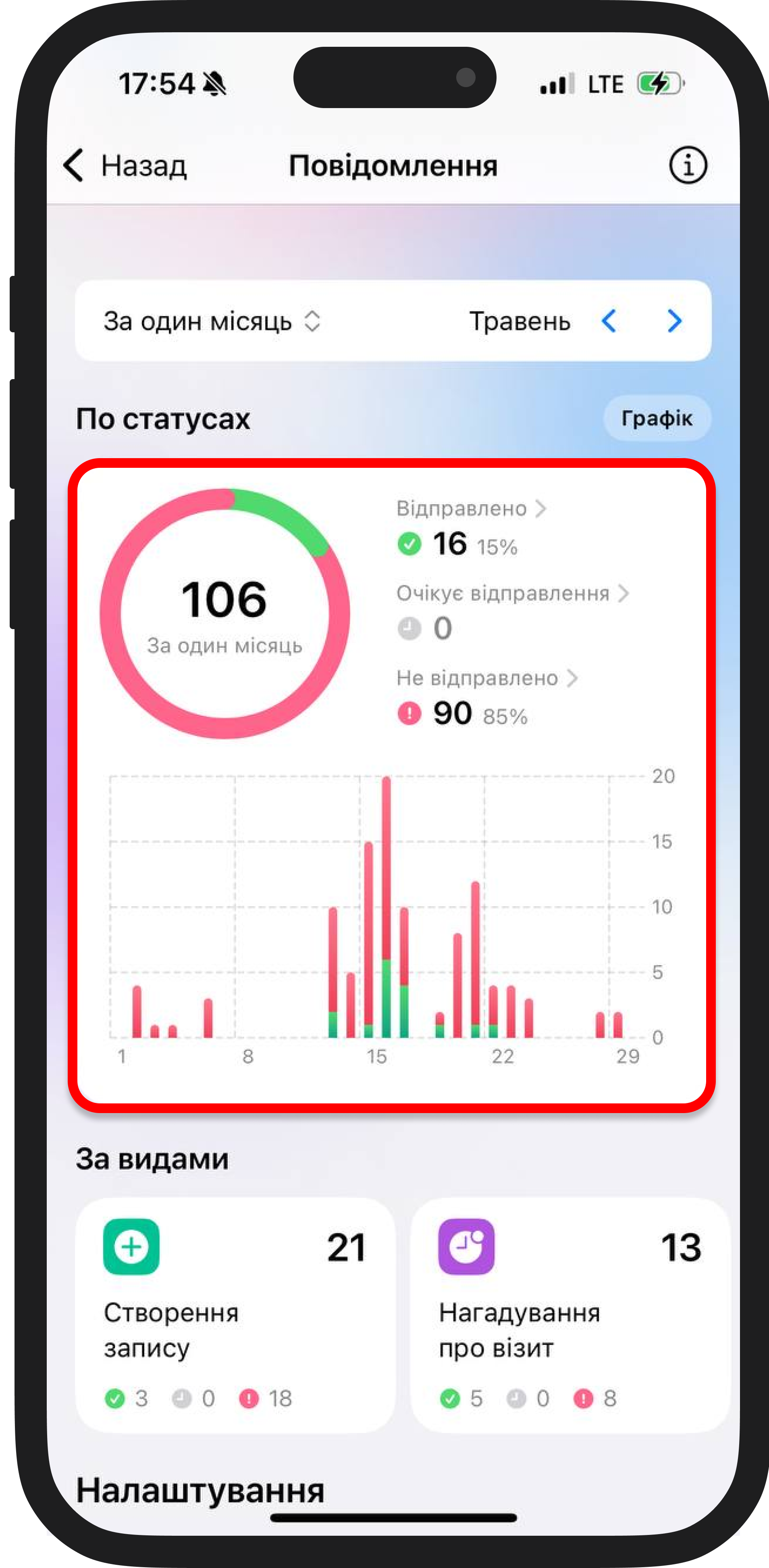Open the Не відправлено messages

click(x=486, y=678)
